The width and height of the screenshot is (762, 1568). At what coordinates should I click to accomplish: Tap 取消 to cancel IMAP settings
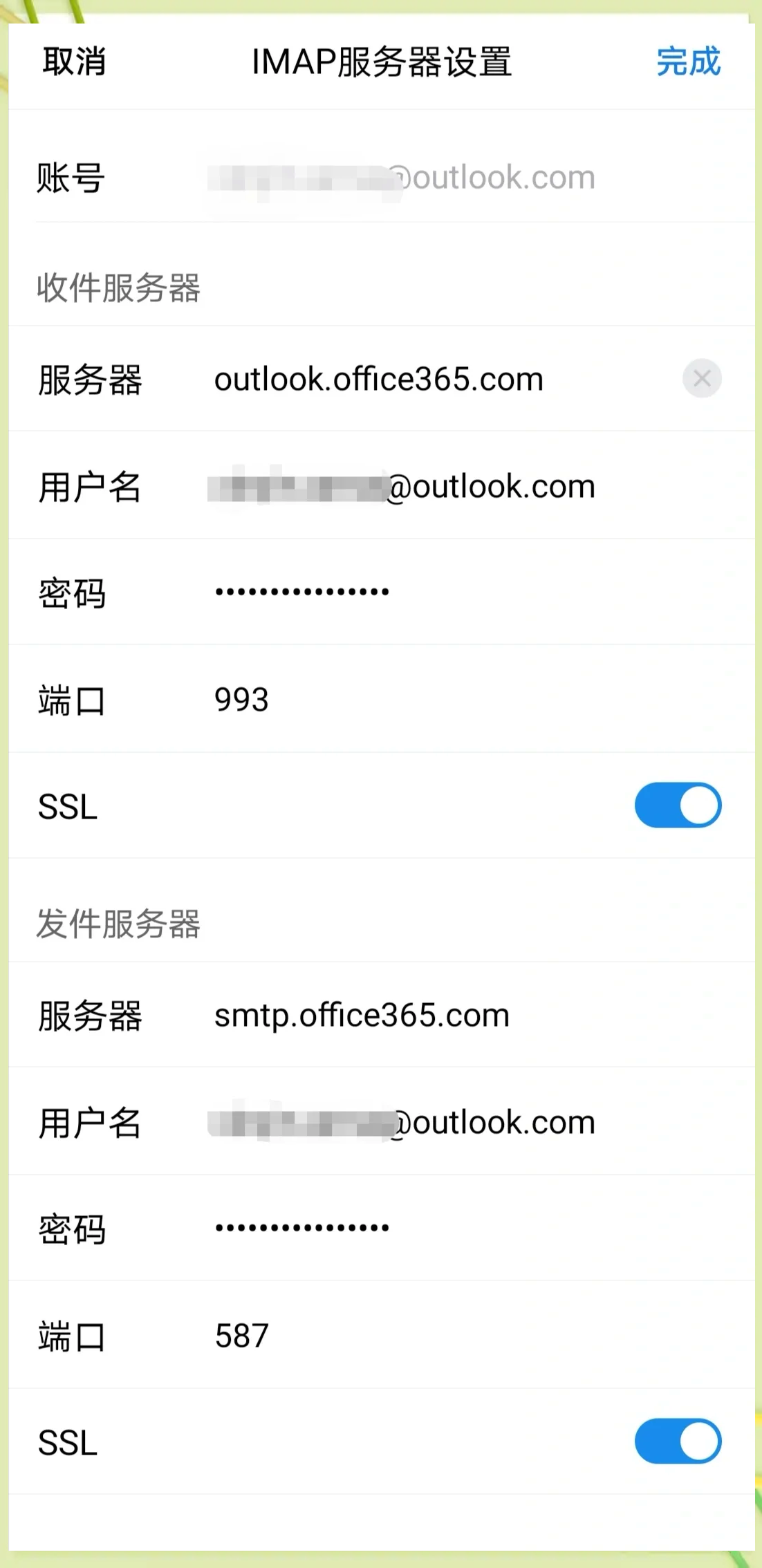tap(74, 62)
